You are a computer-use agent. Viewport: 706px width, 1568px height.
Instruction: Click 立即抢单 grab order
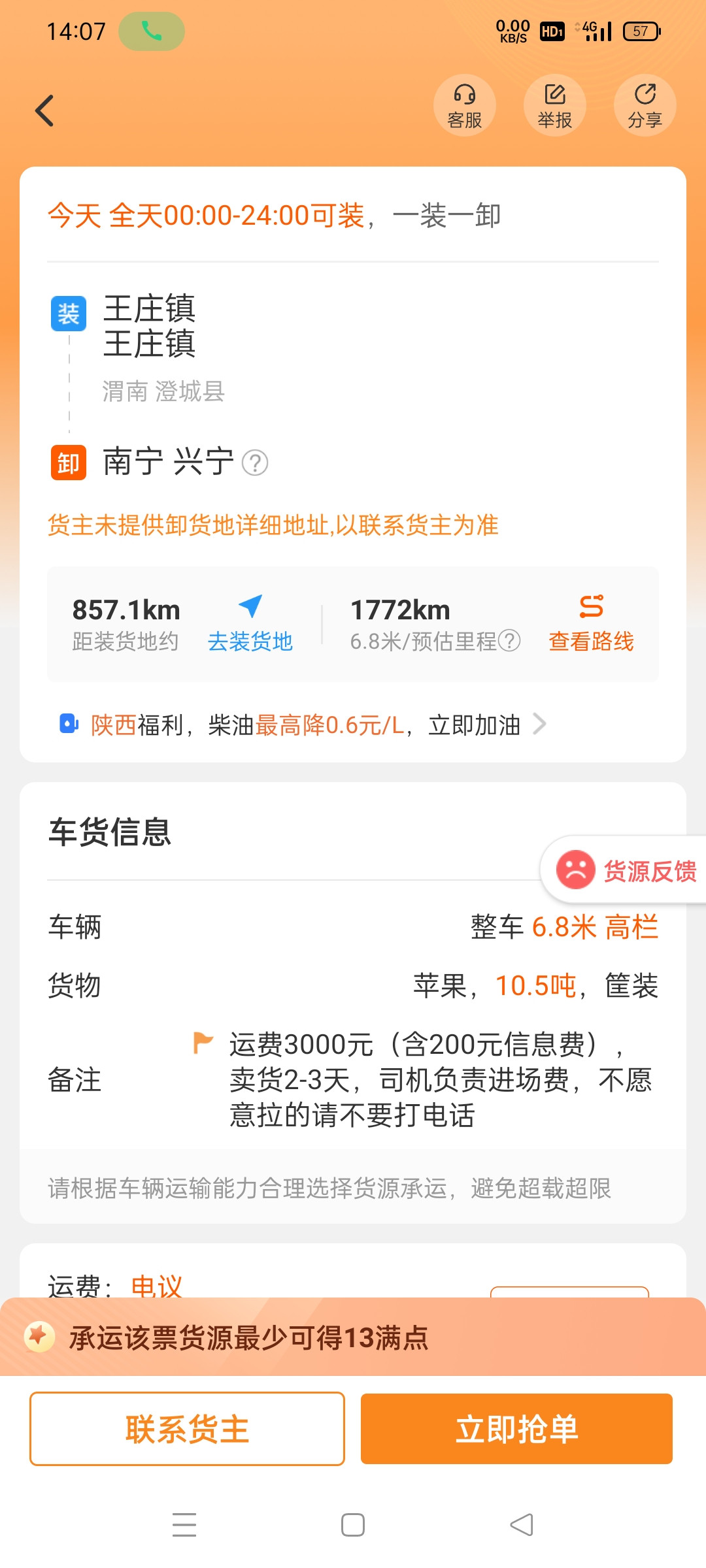click(x=516, y=1428)
